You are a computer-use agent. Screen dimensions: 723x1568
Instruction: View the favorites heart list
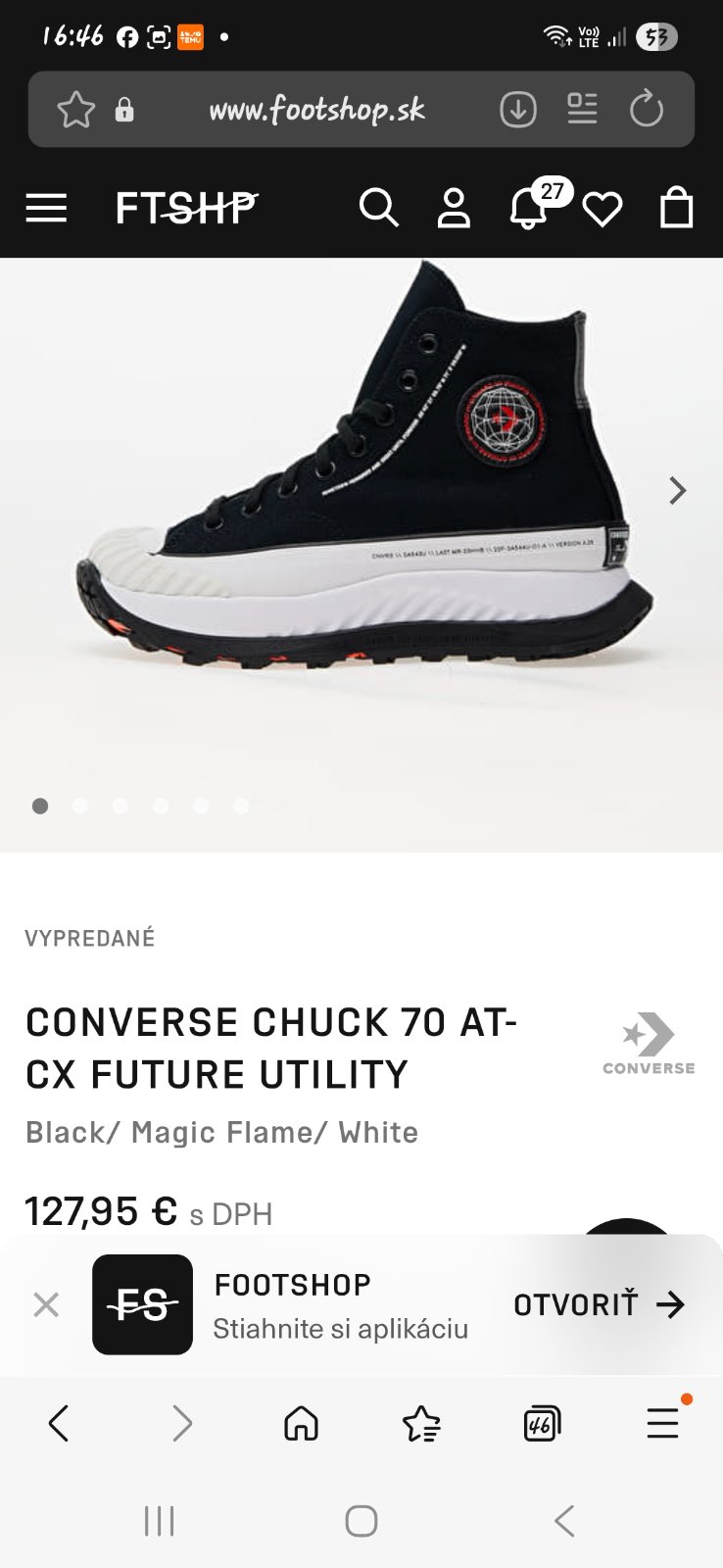click(602, 209)
